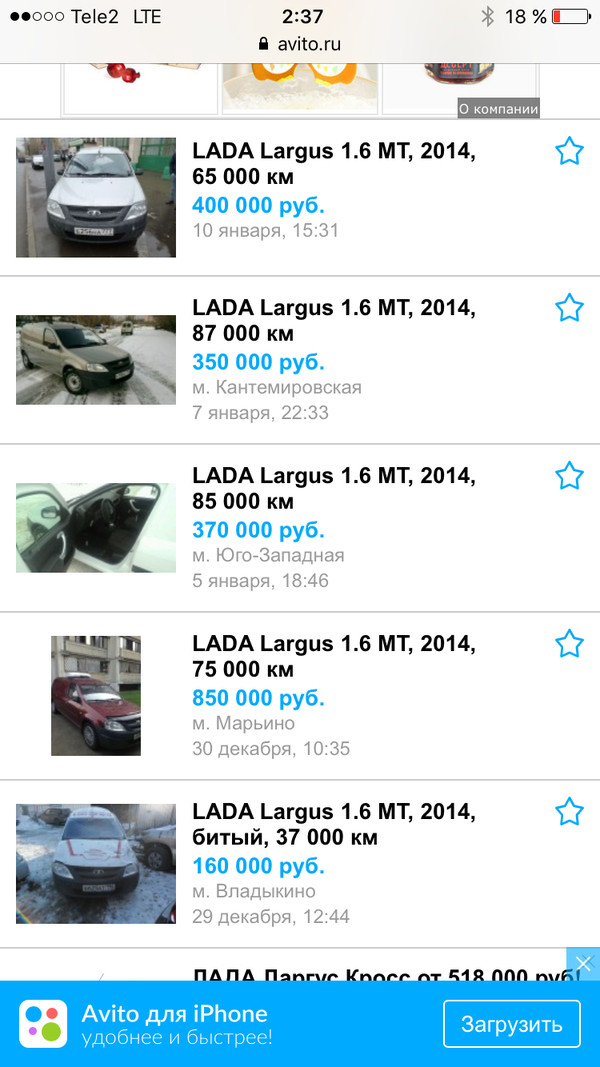Open the 850 000 руб. Largus listing

point(334,656)
